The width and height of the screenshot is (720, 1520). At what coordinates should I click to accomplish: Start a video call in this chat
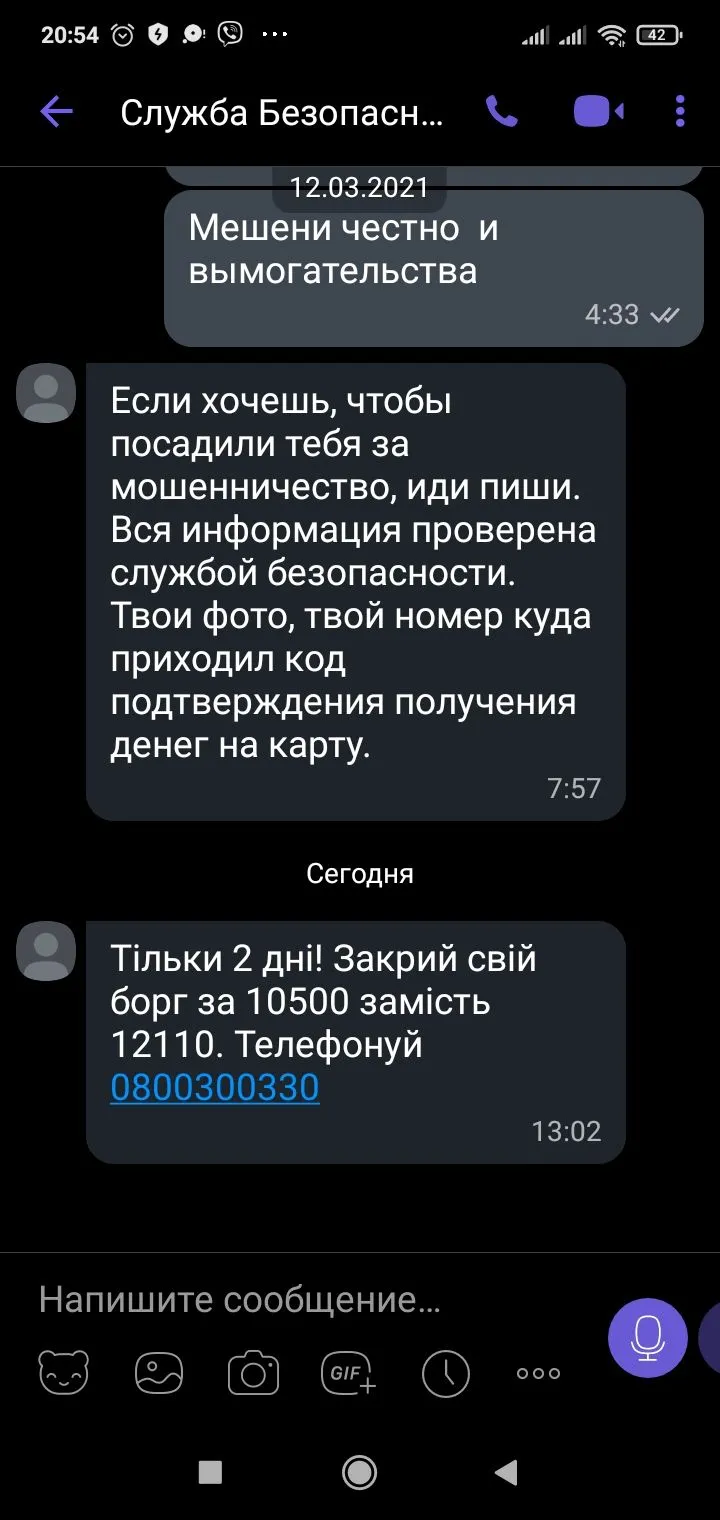[598, 111]
